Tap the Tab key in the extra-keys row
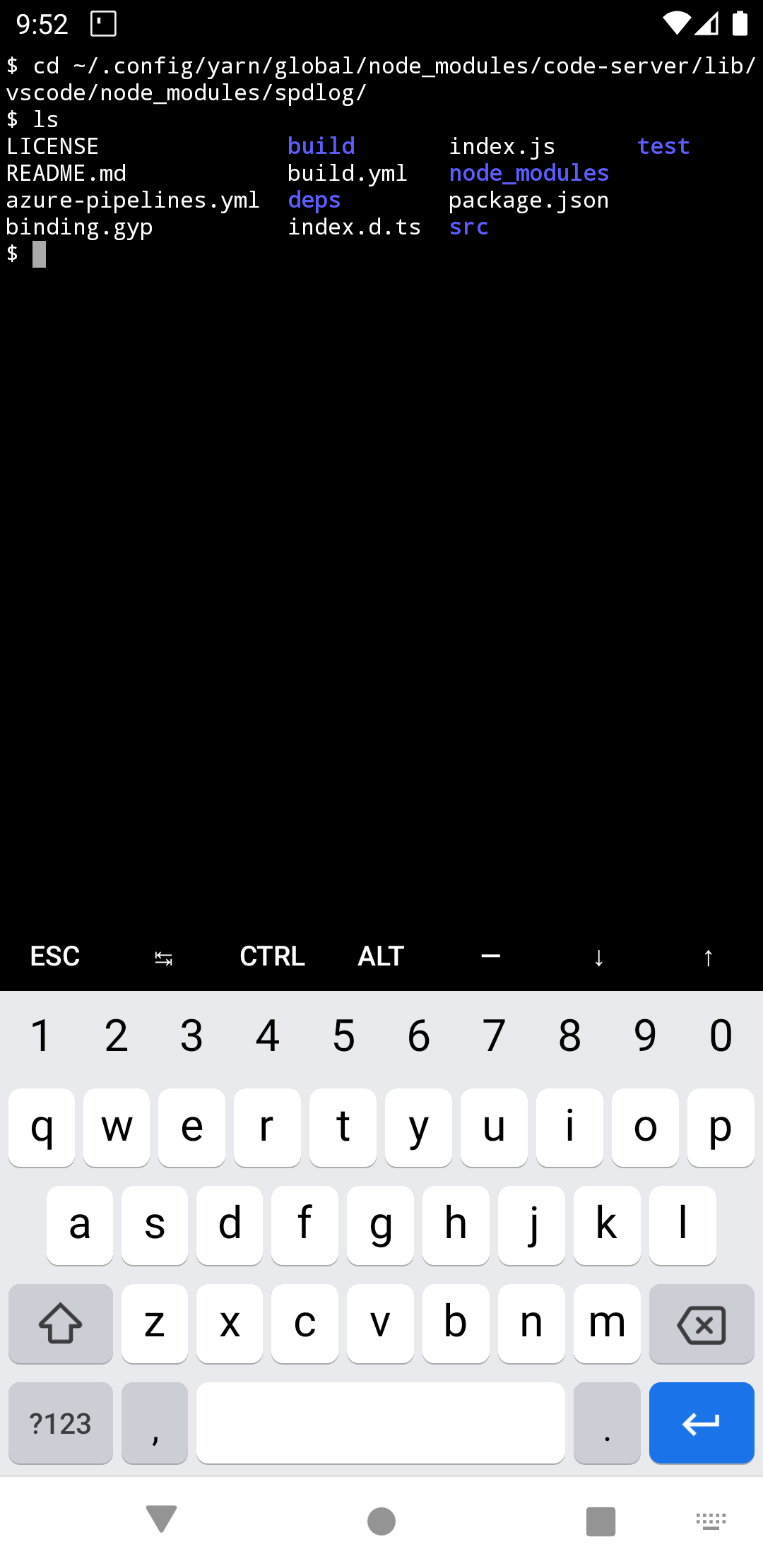763x1568 pixels. coord(163,958)
